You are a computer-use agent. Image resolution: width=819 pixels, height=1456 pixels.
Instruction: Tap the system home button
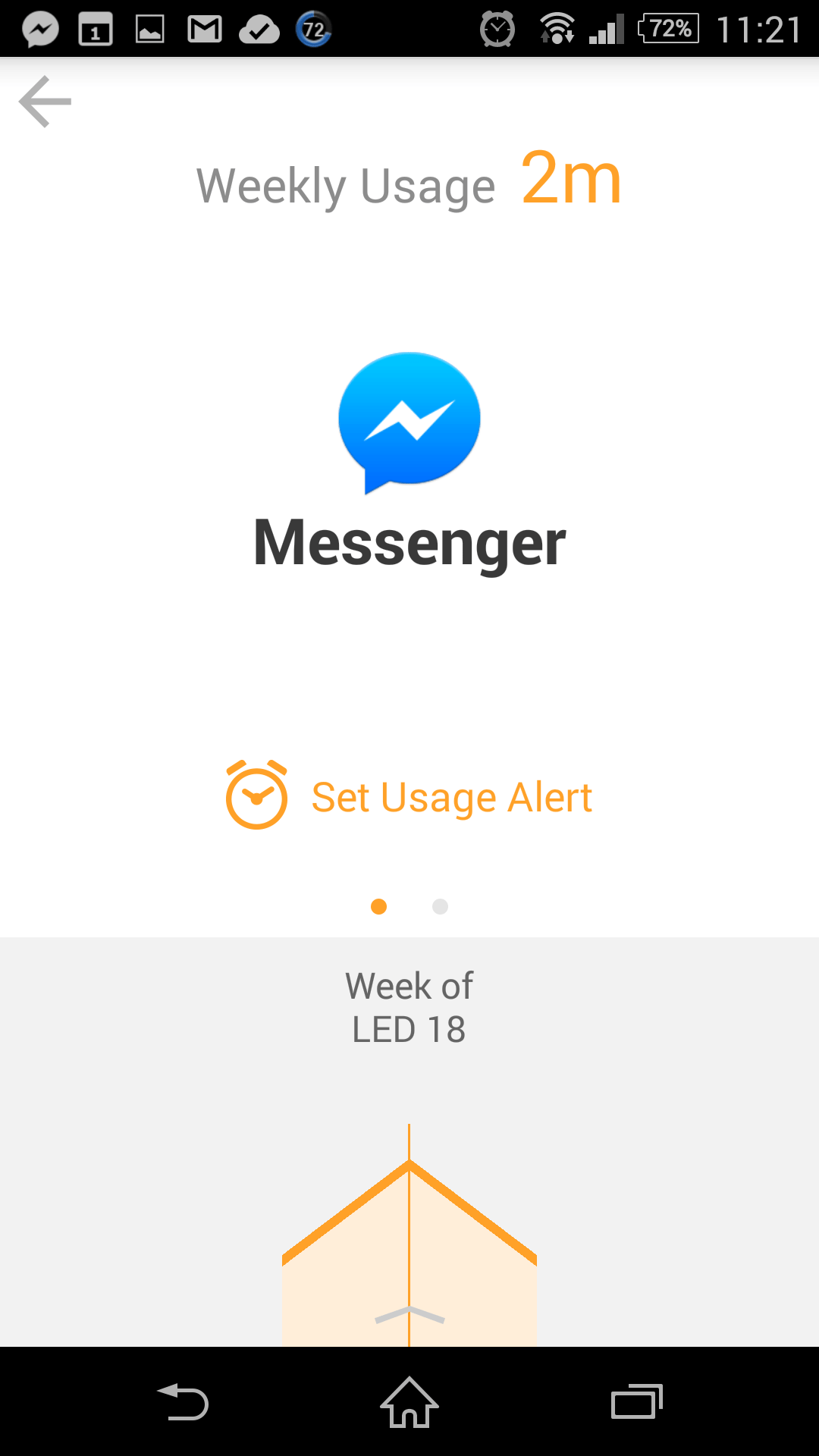click(409, 1402)
